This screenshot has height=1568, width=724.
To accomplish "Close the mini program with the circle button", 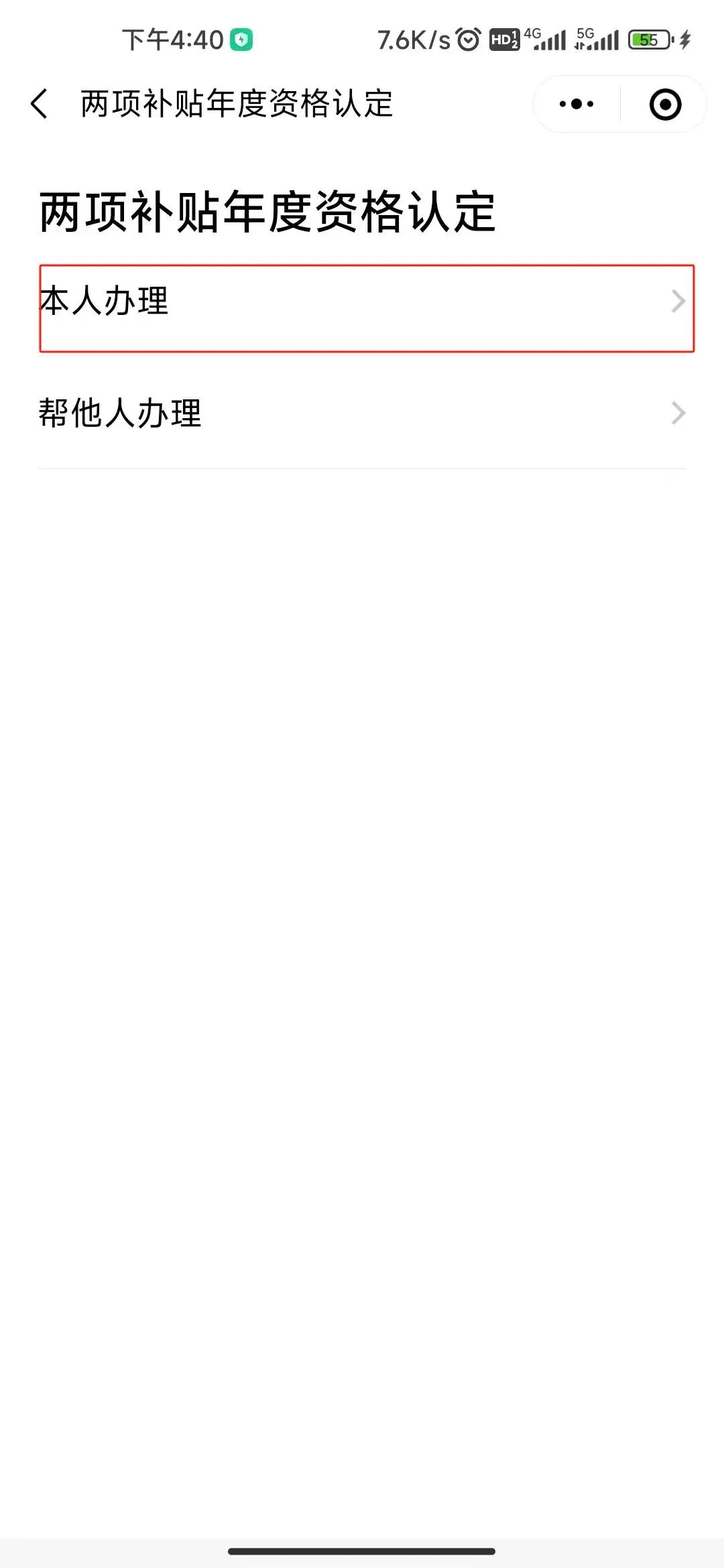I will pyautogui.click(x=665, y=105).
